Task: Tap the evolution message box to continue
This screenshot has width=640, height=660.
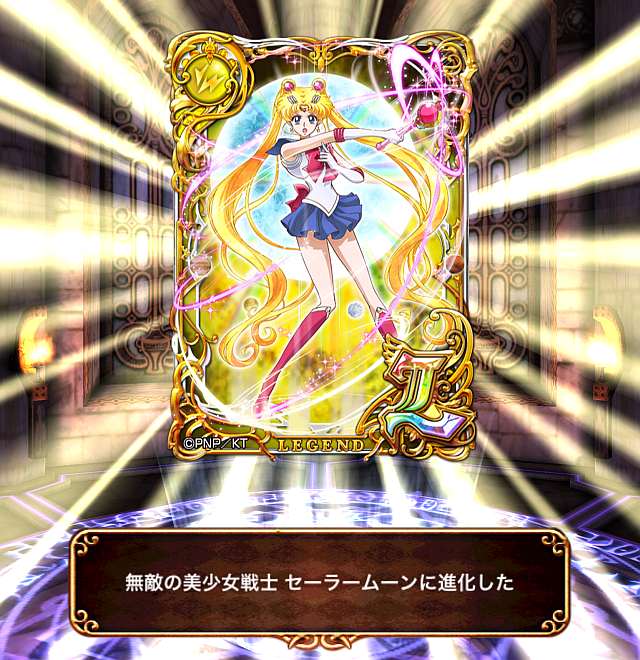Action: 320,582
